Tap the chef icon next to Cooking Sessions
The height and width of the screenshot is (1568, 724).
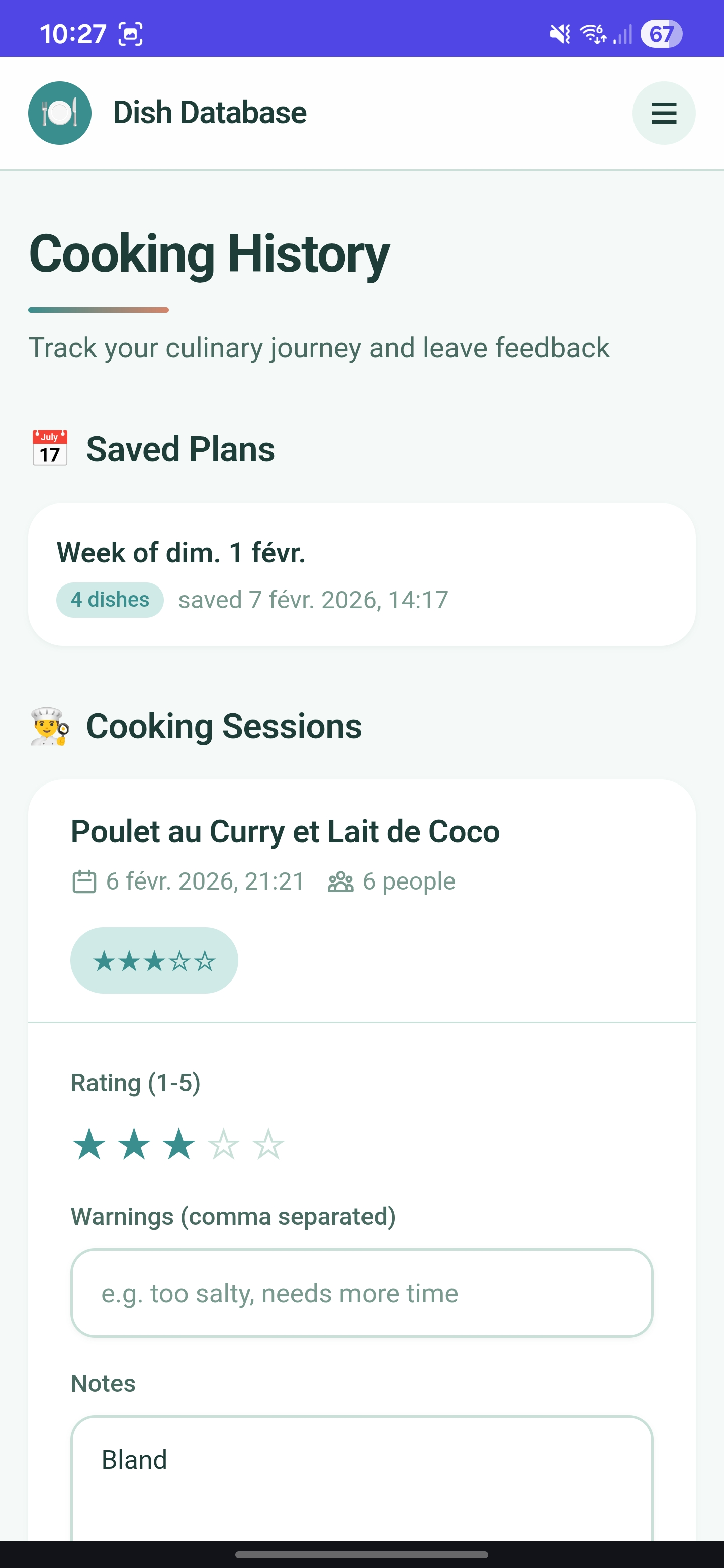click(50, 726)
